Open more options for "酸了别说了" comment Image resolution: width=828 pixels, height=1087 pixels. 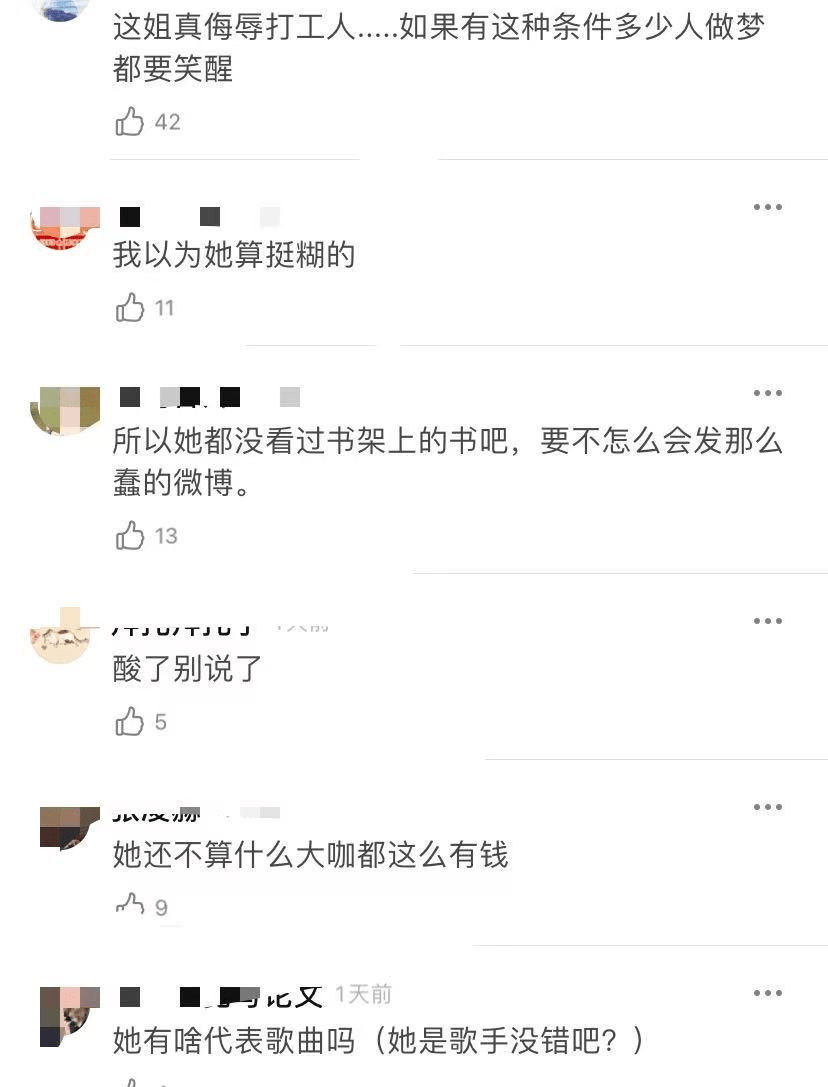coord(767,621)
